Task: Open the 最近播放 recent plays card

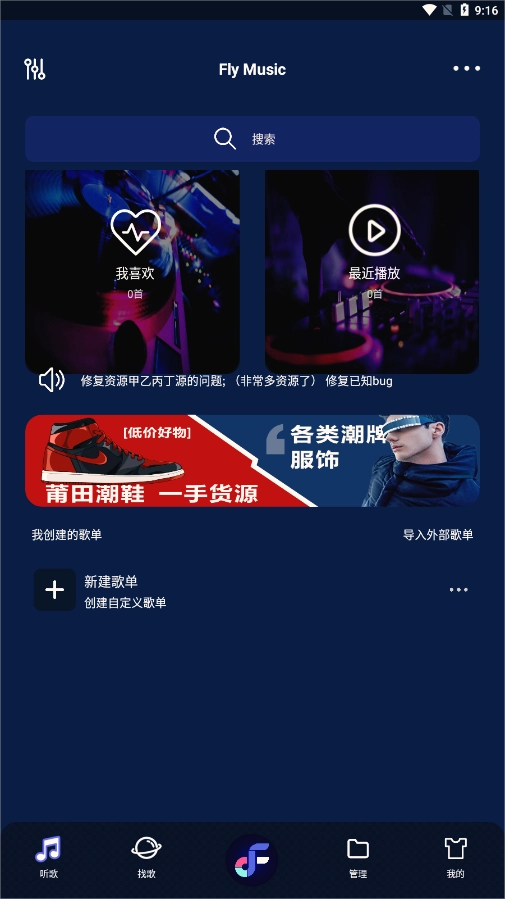Action: point(372,271)
